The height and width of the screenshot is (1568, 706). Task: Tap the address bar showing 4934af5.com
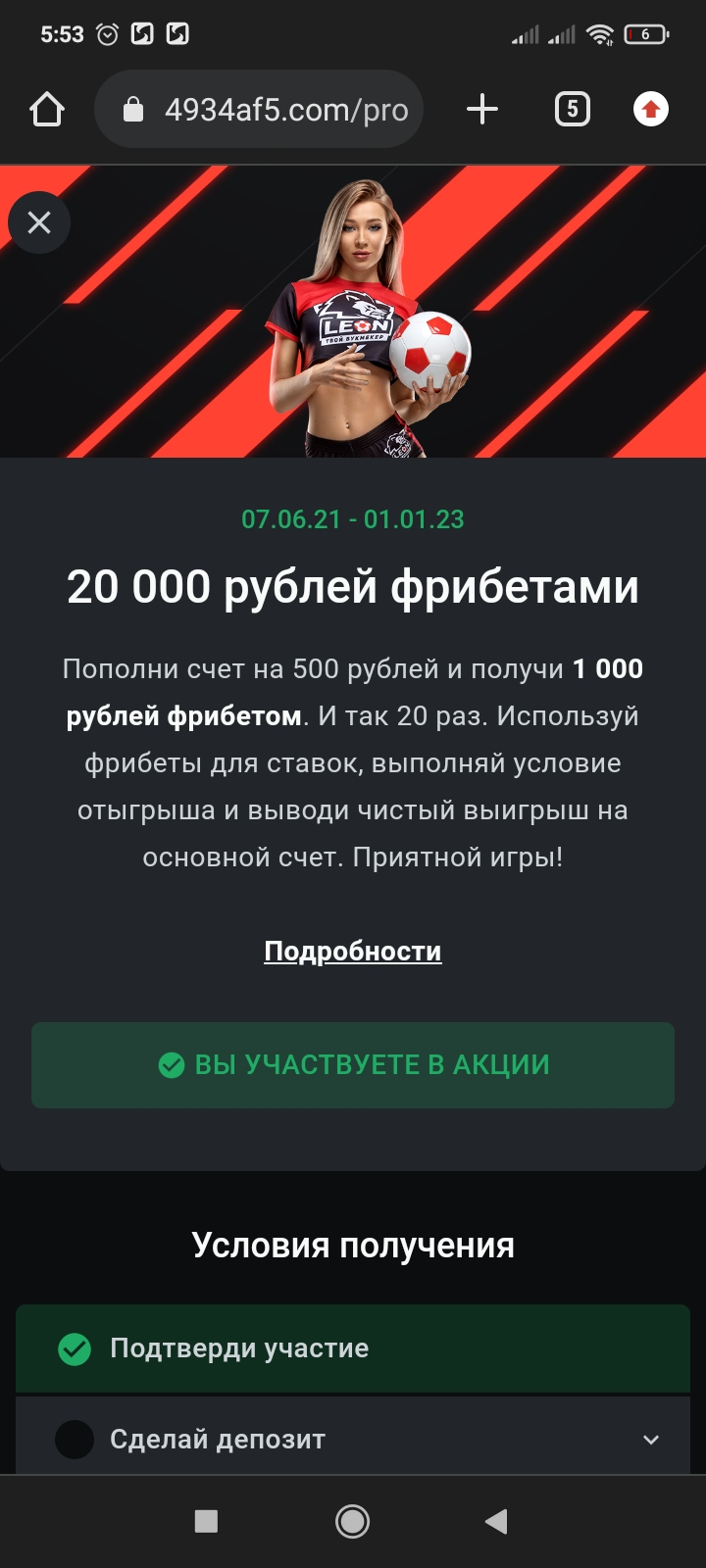click(x=259, y=109)
